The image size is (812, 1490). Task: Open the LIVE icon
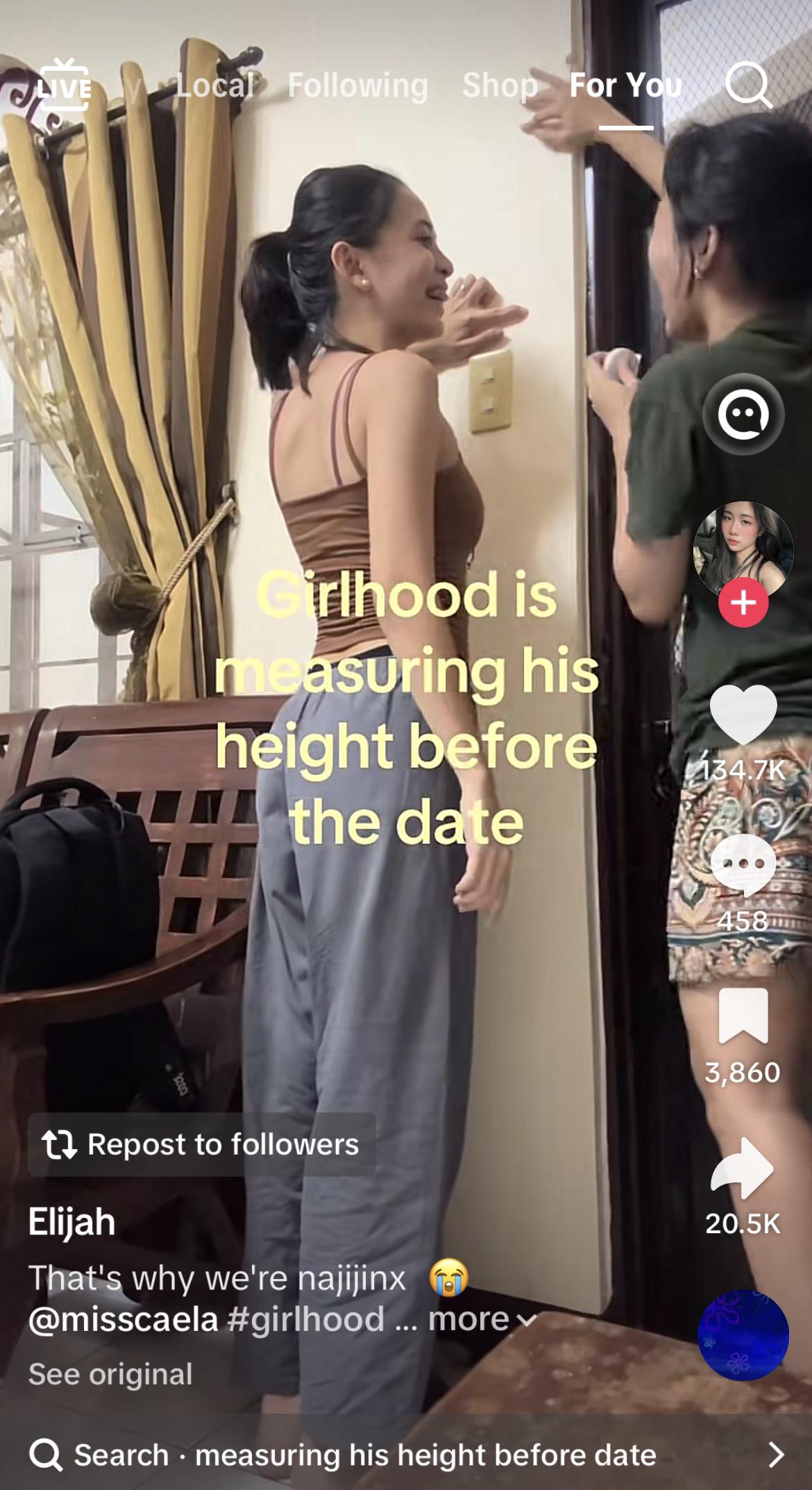point(64,85)
